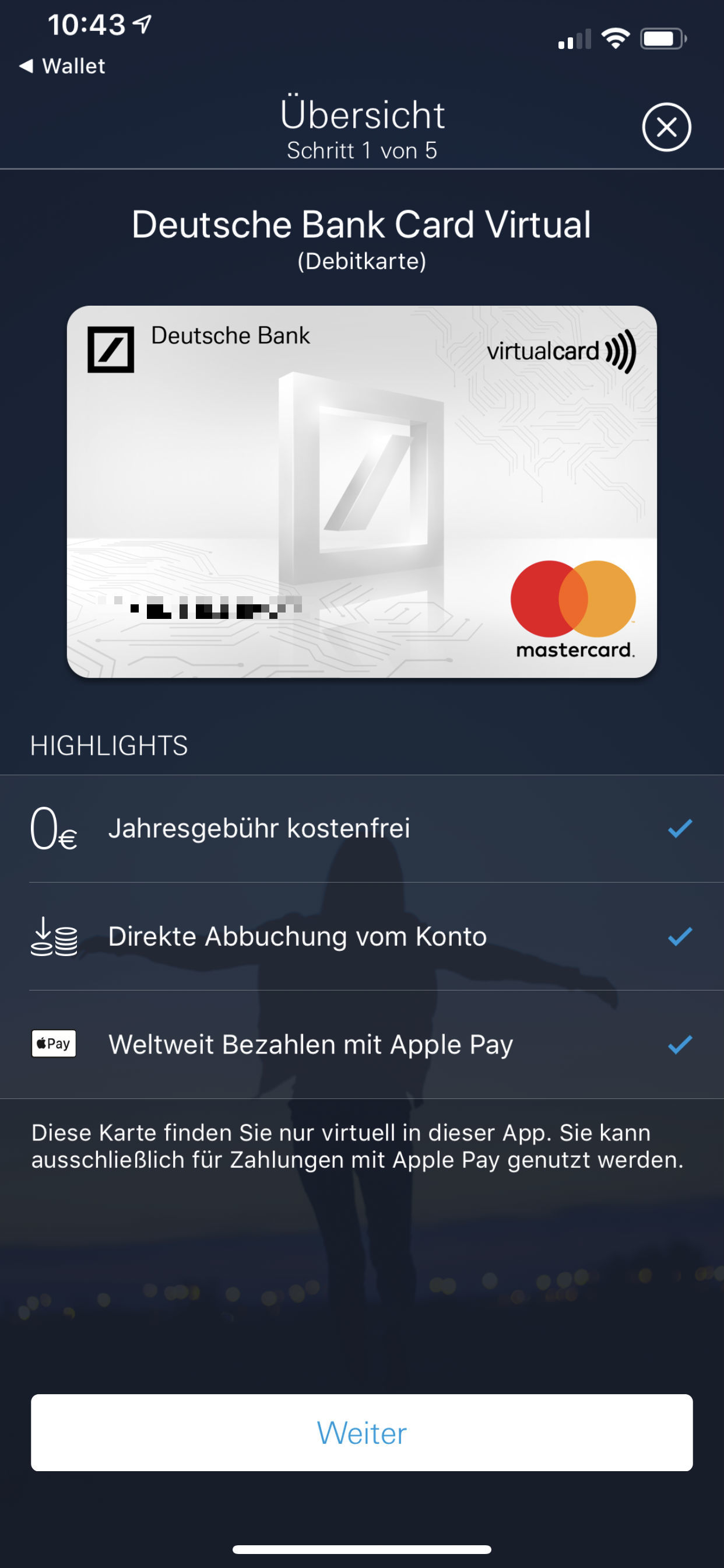Close the Übersicht setup screen

[x=666, y=127]
